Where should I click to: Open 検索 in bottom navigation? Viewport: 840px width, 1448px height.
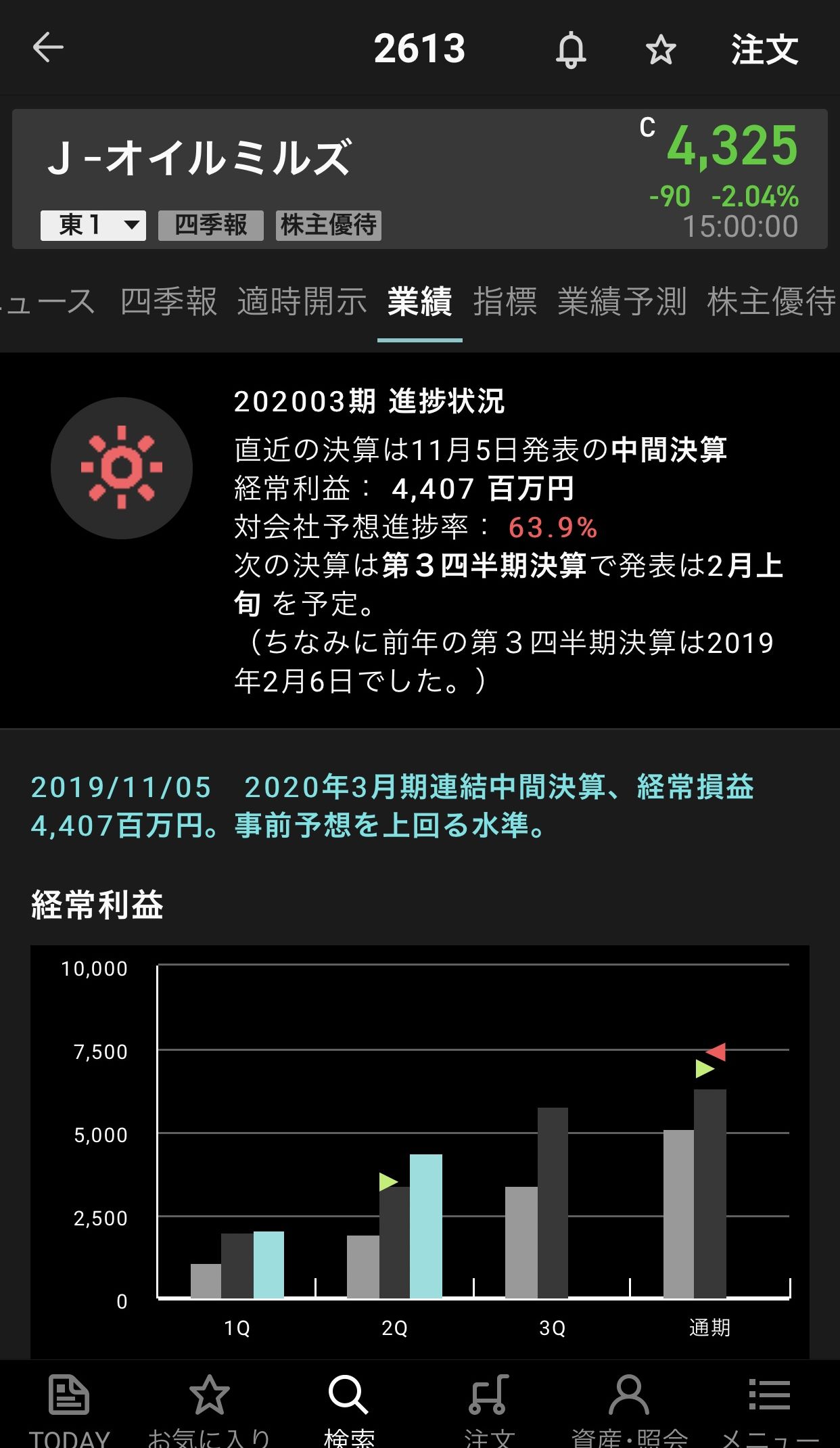point(349,1407)
